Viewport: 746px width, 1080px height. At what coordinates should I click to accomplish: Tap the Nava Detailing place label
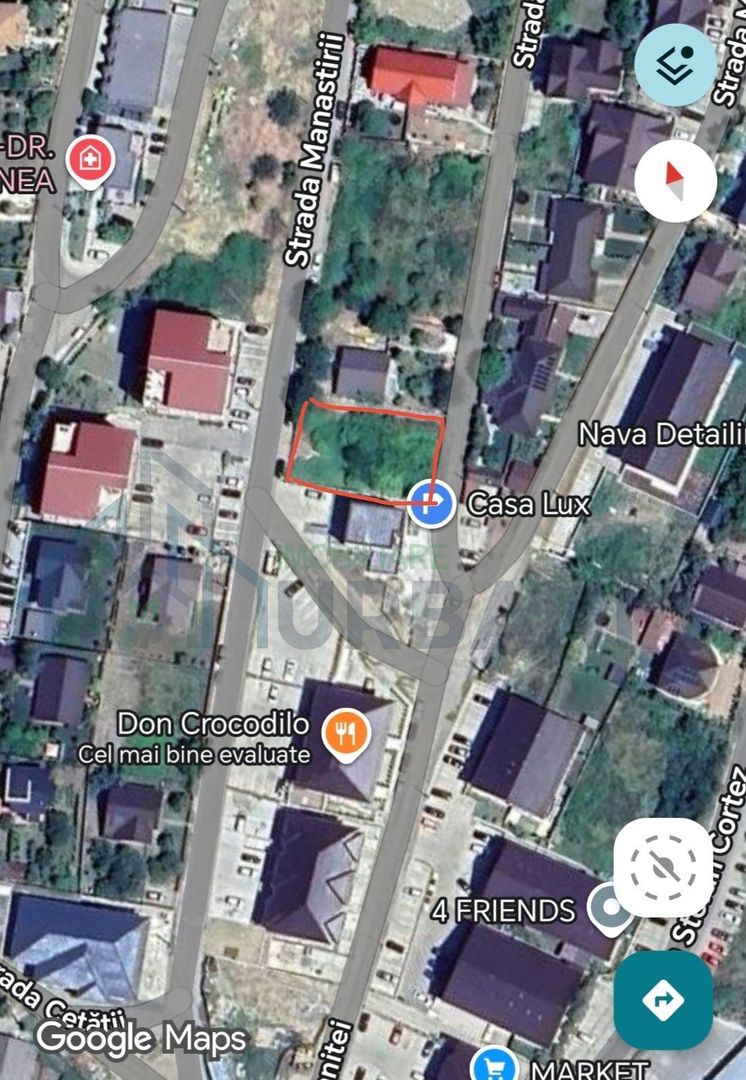664,434
